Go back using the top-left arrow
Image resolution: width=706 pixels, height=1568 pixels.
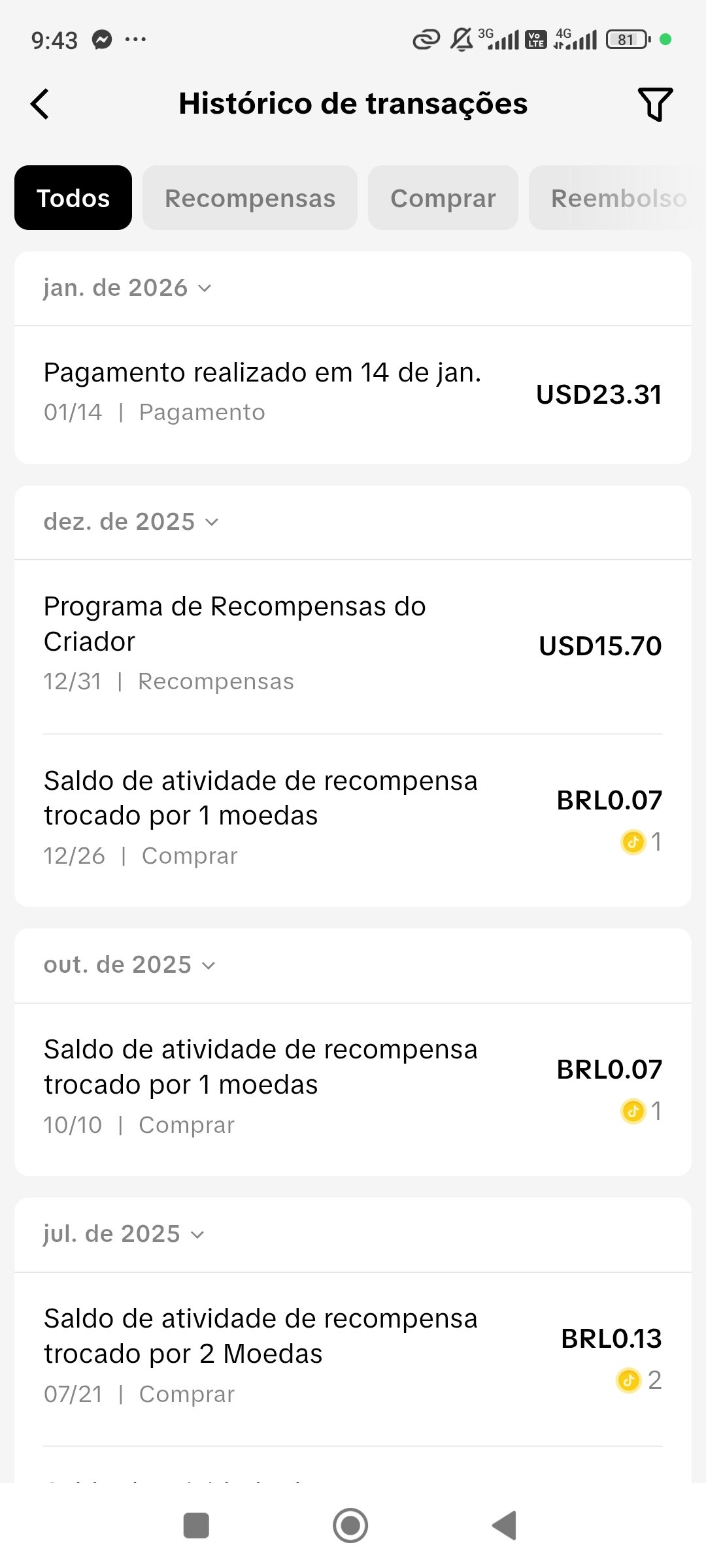(x=41, y=104)
